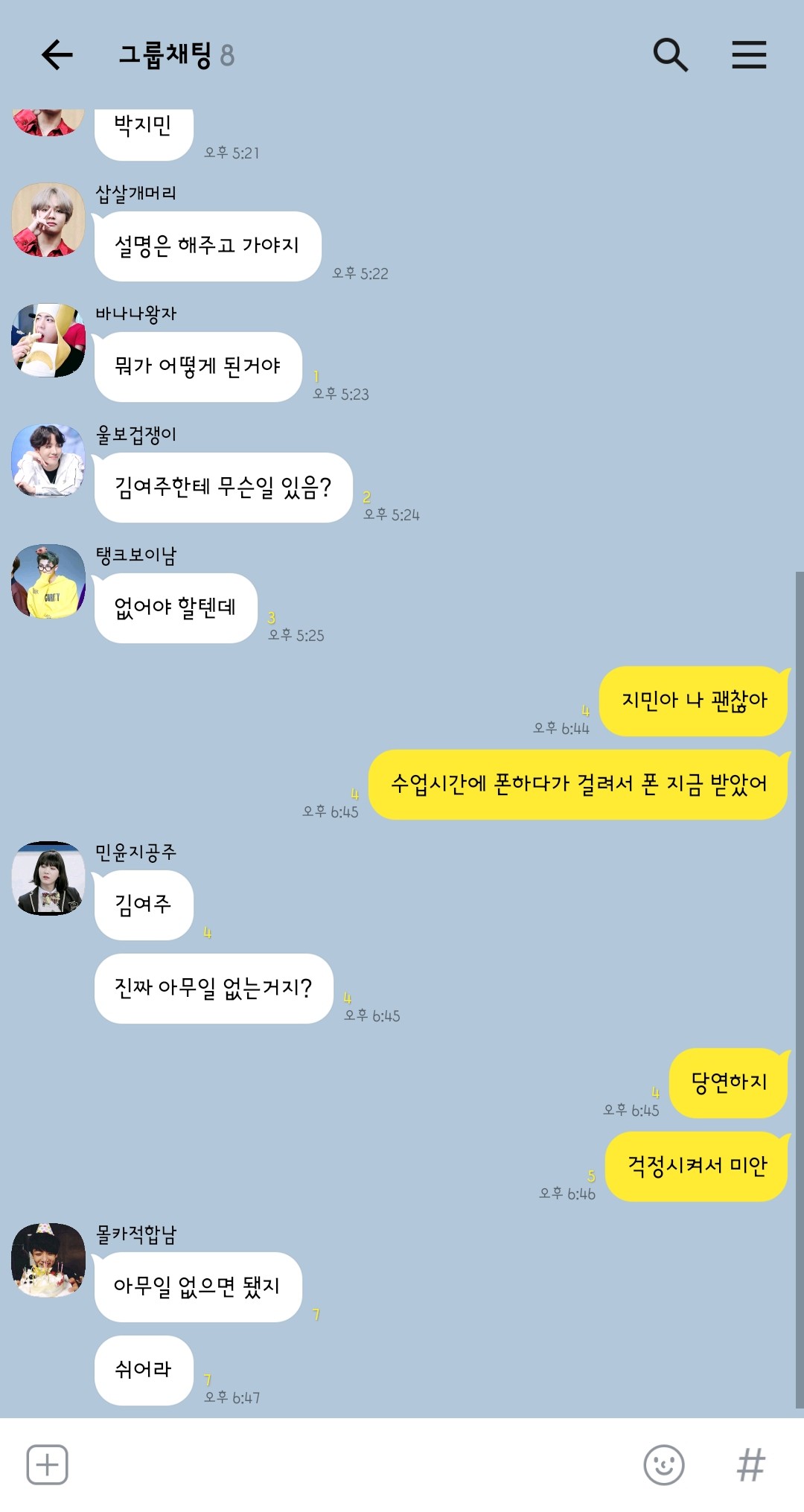Go back from the group chat
This screenshot has width=804, height=1512.
pyautogui.click(x=57, y=54)
